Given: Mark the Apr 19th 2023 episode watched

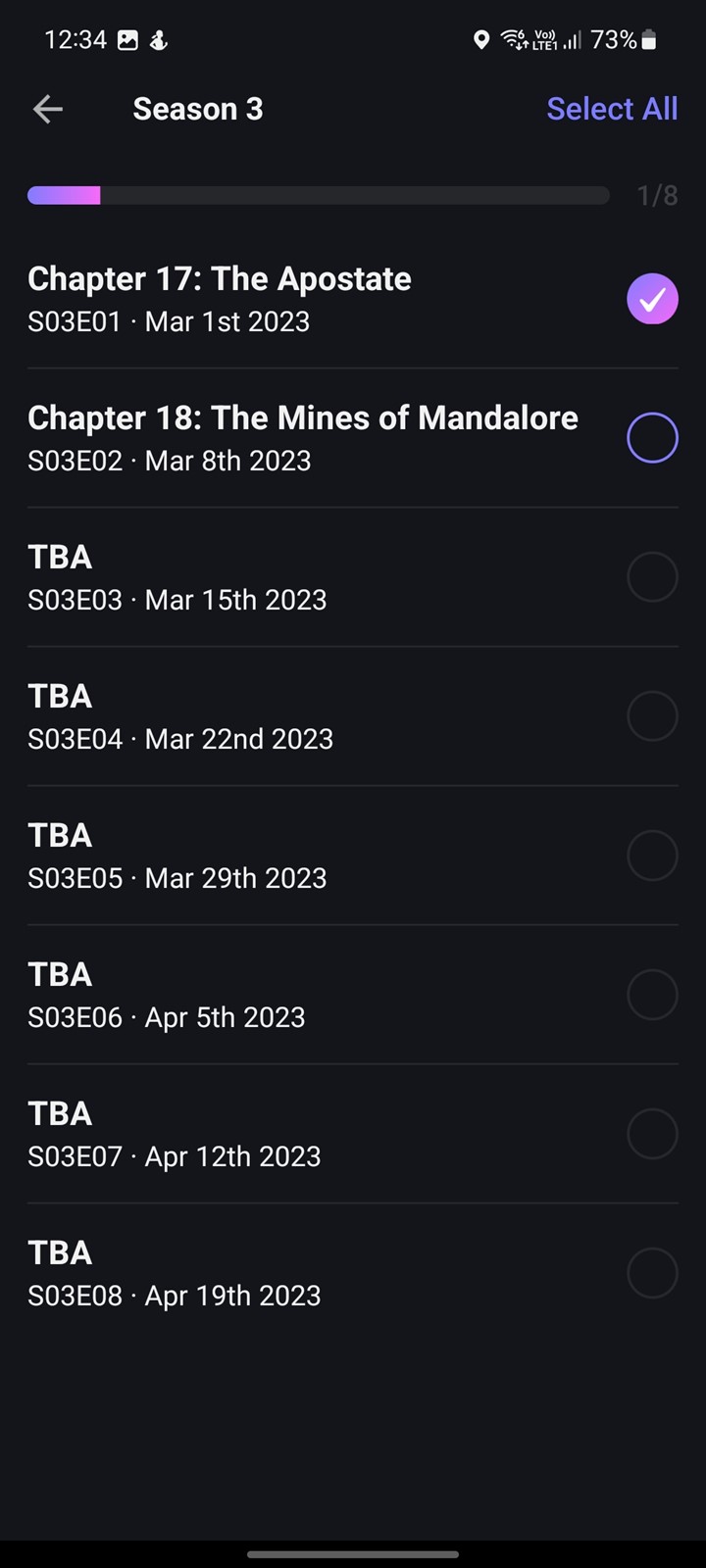Looking at the screenshot, I should [x=652, y=1273].
